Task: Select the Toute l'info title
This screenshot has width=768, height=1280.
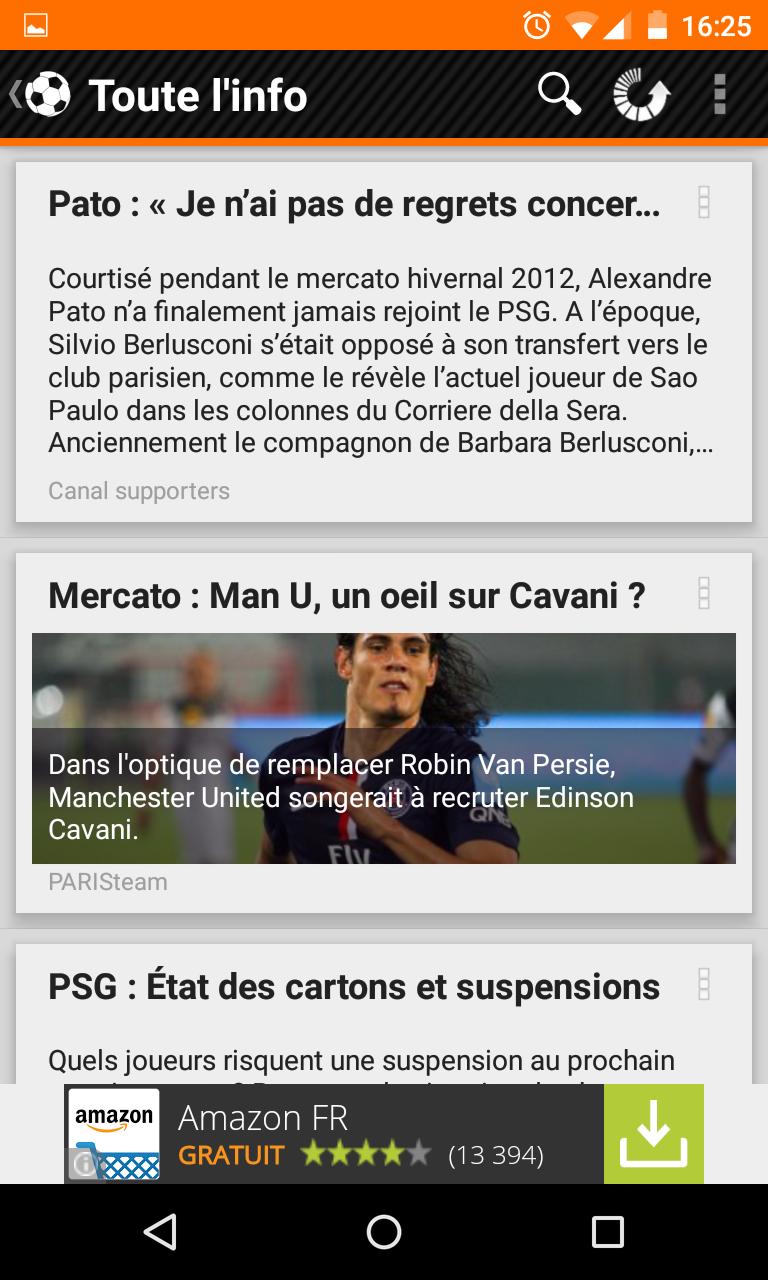Action: 198,95
